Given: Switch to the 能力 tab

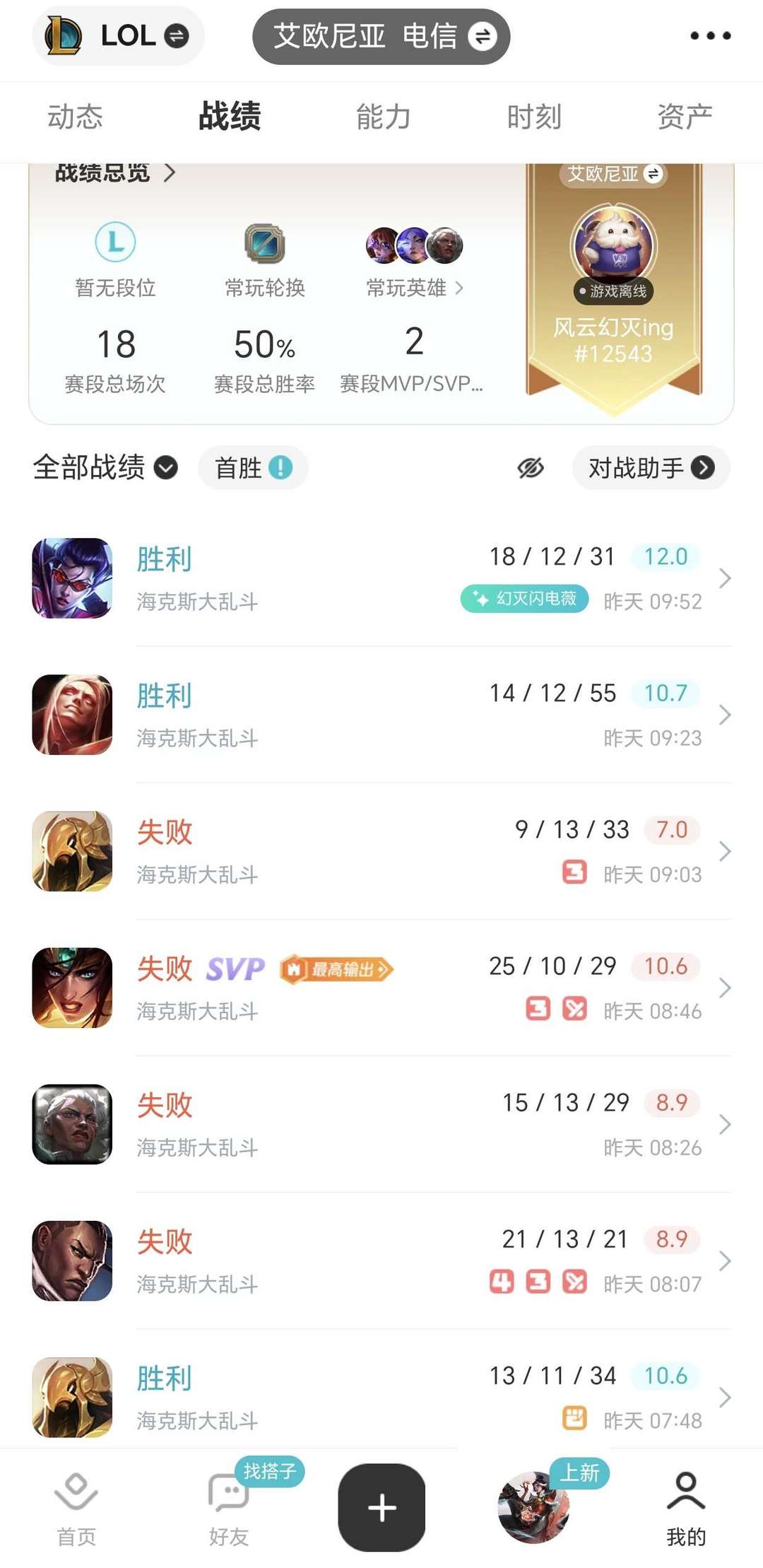Looking at the screenshot, I should click(x=383, y=117).
